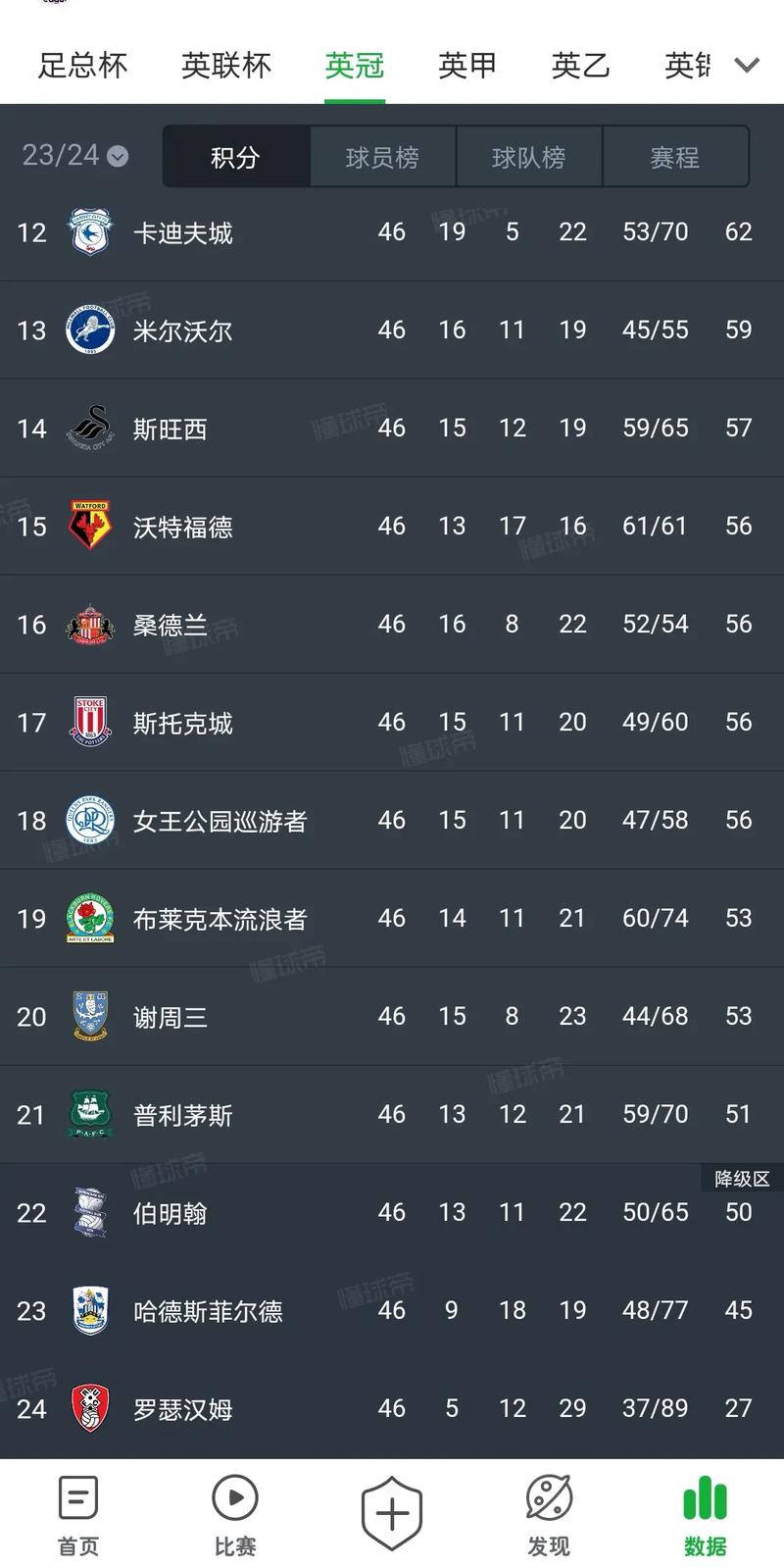Switch to the 足总杯 league tab
This screenshot has height=1568, width=784.
point(82,66)
